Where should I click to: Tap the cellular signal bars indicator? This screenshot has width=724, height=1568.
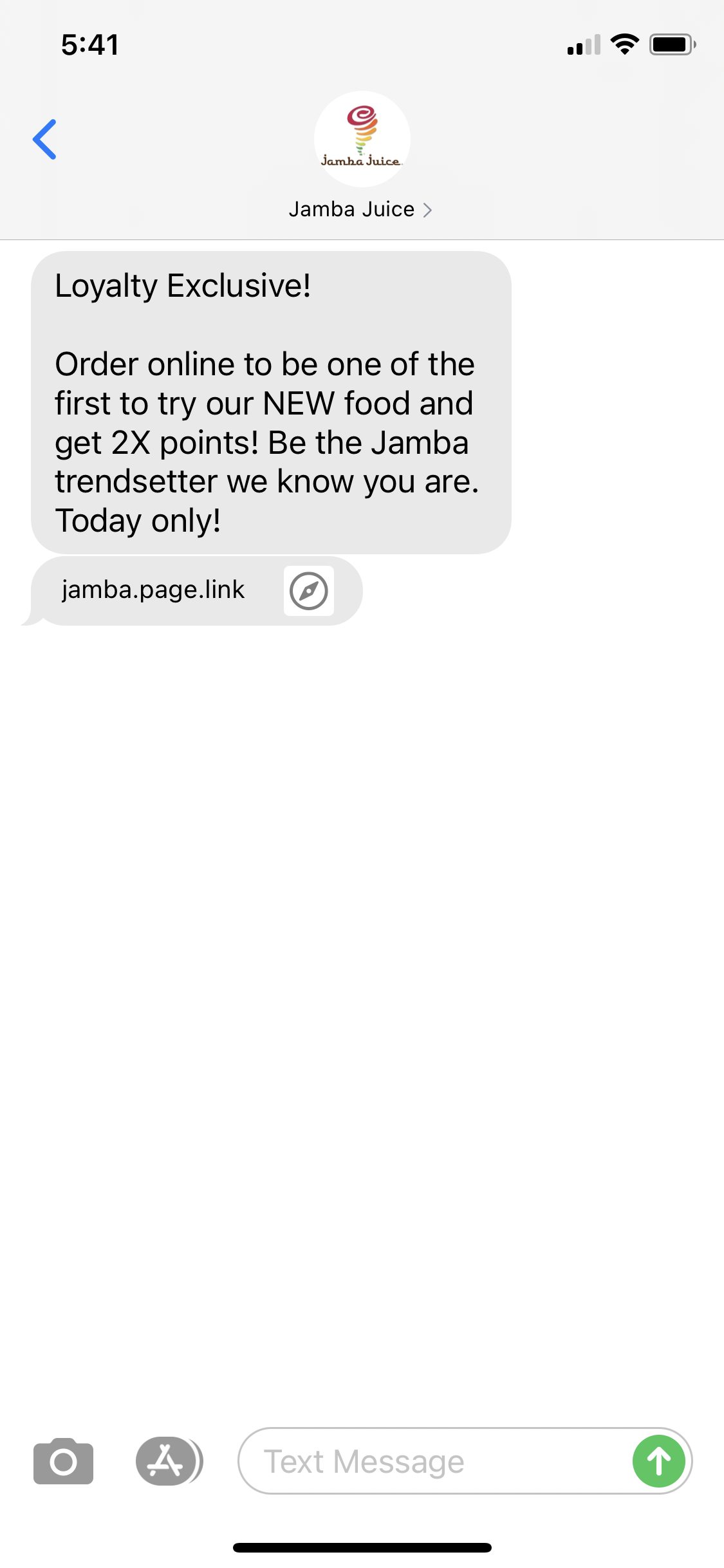coord(582,44)
